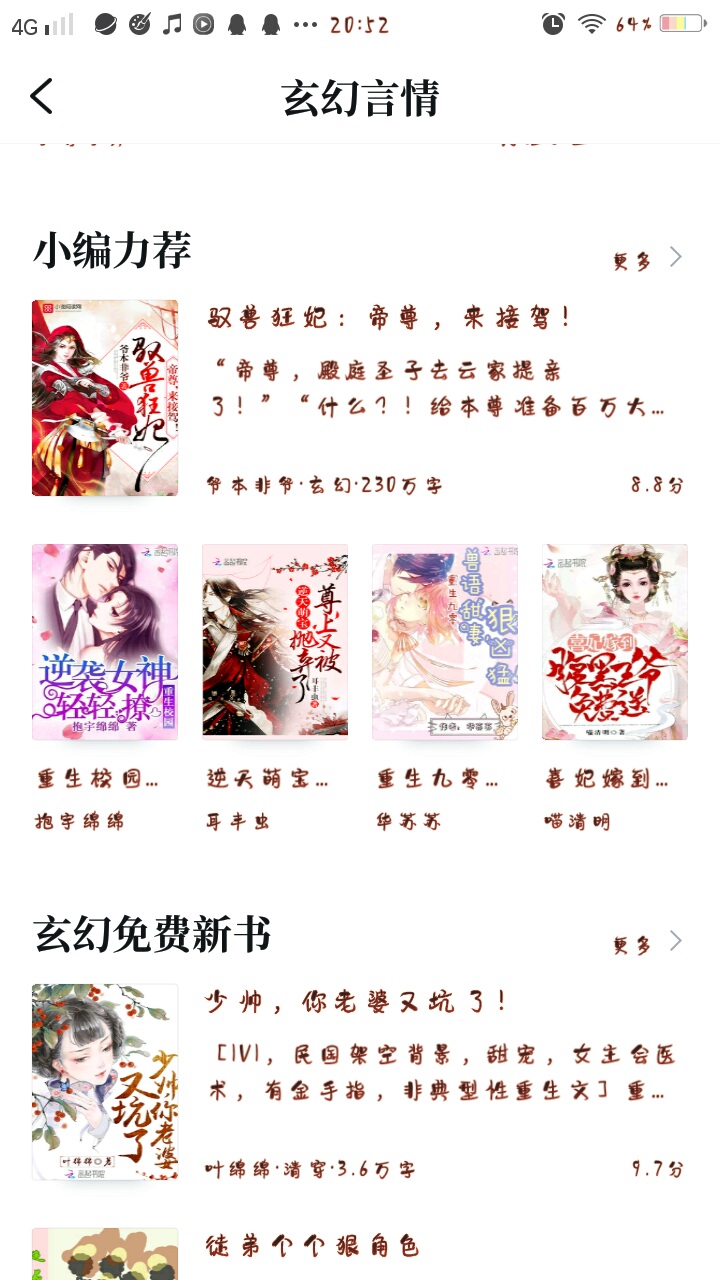Viewport: 720px width, 1280px height.
Task: Open book 喜妃嫁到 by 喵清明
Action: pos(615,642)
